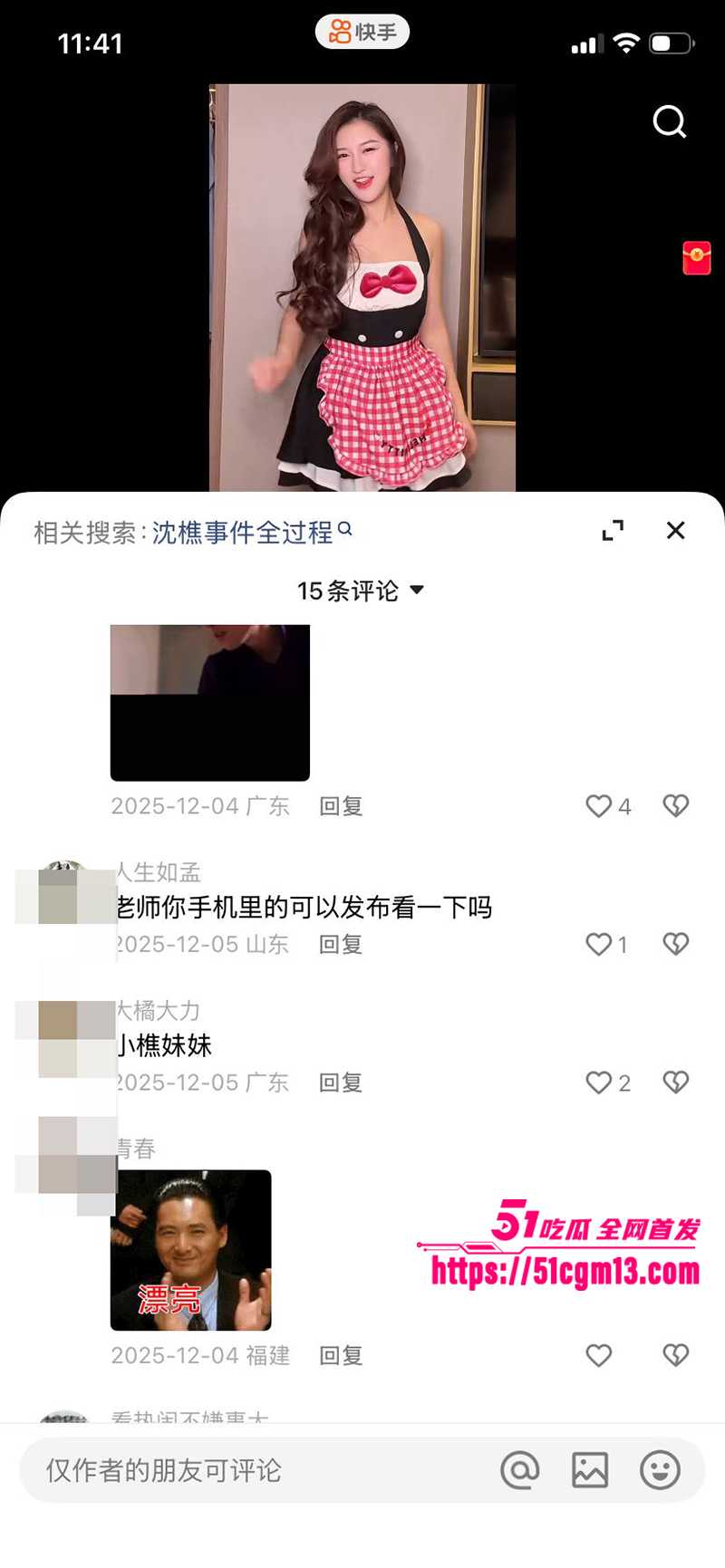Open the emoji picker

(661, 1468)
